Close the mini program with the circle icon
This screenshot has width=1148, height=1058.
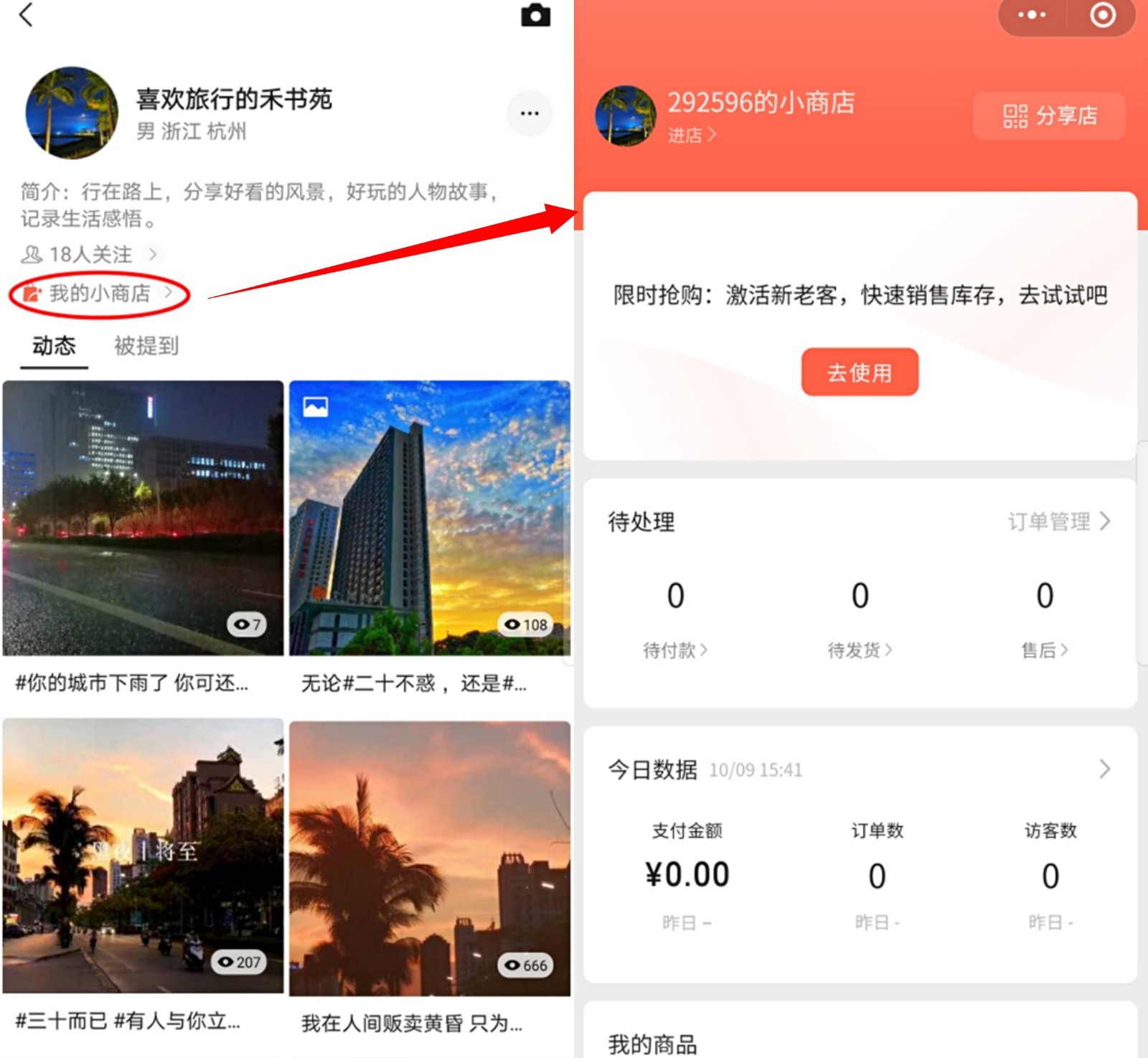click(x=1103, y=15)
